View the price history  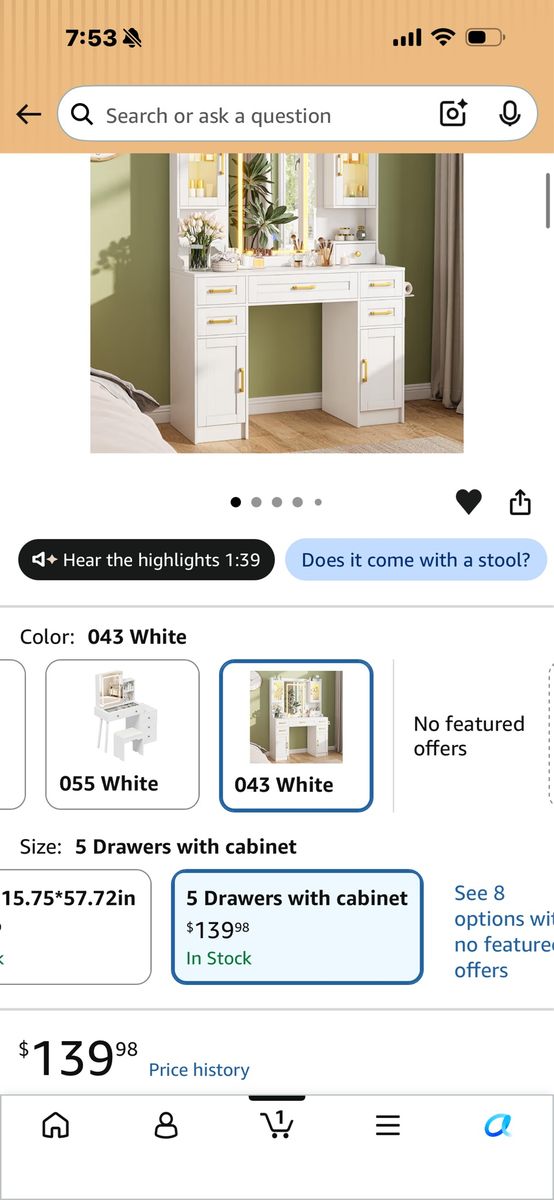[199, 1070]
